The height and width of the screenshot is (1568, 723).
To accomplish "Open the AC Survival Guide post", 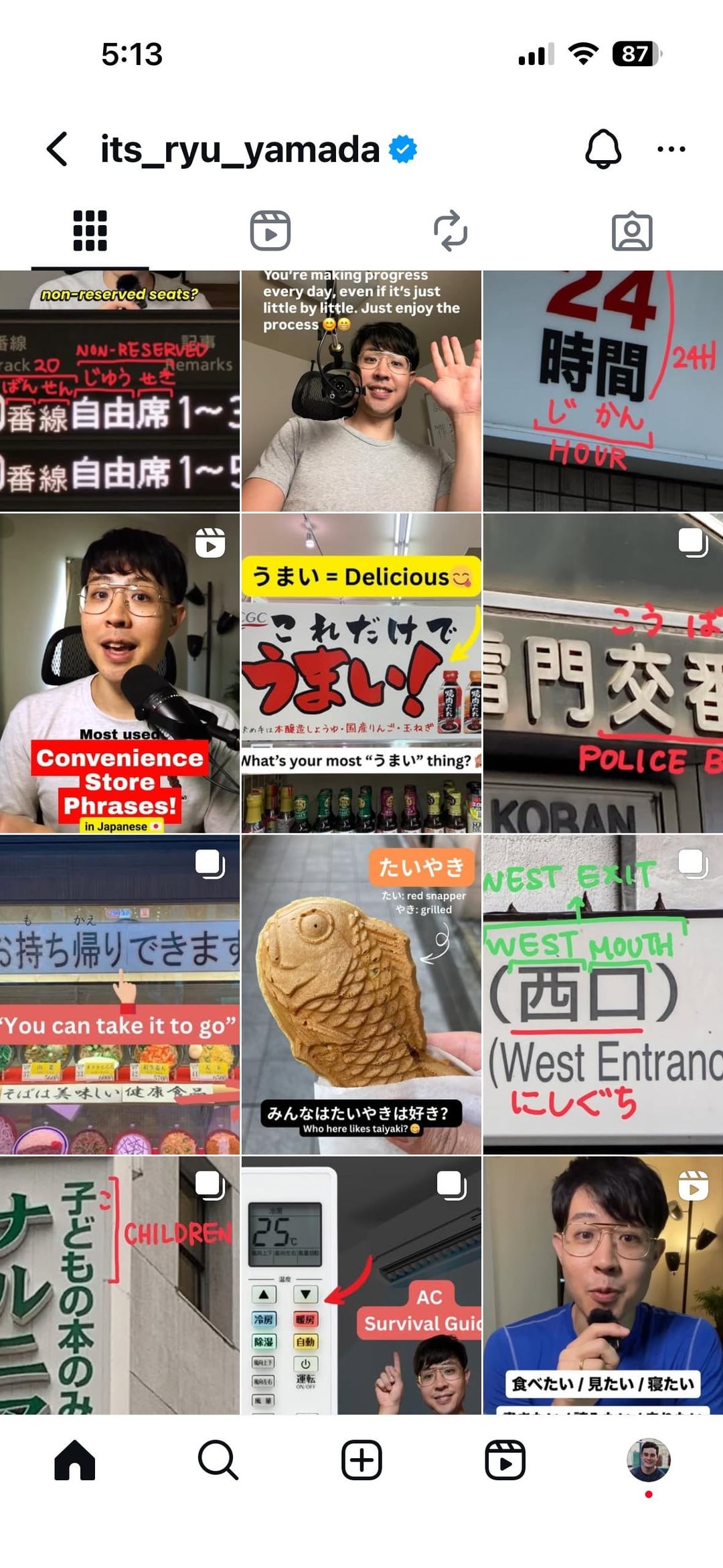I will click(x=361, y=1285).
